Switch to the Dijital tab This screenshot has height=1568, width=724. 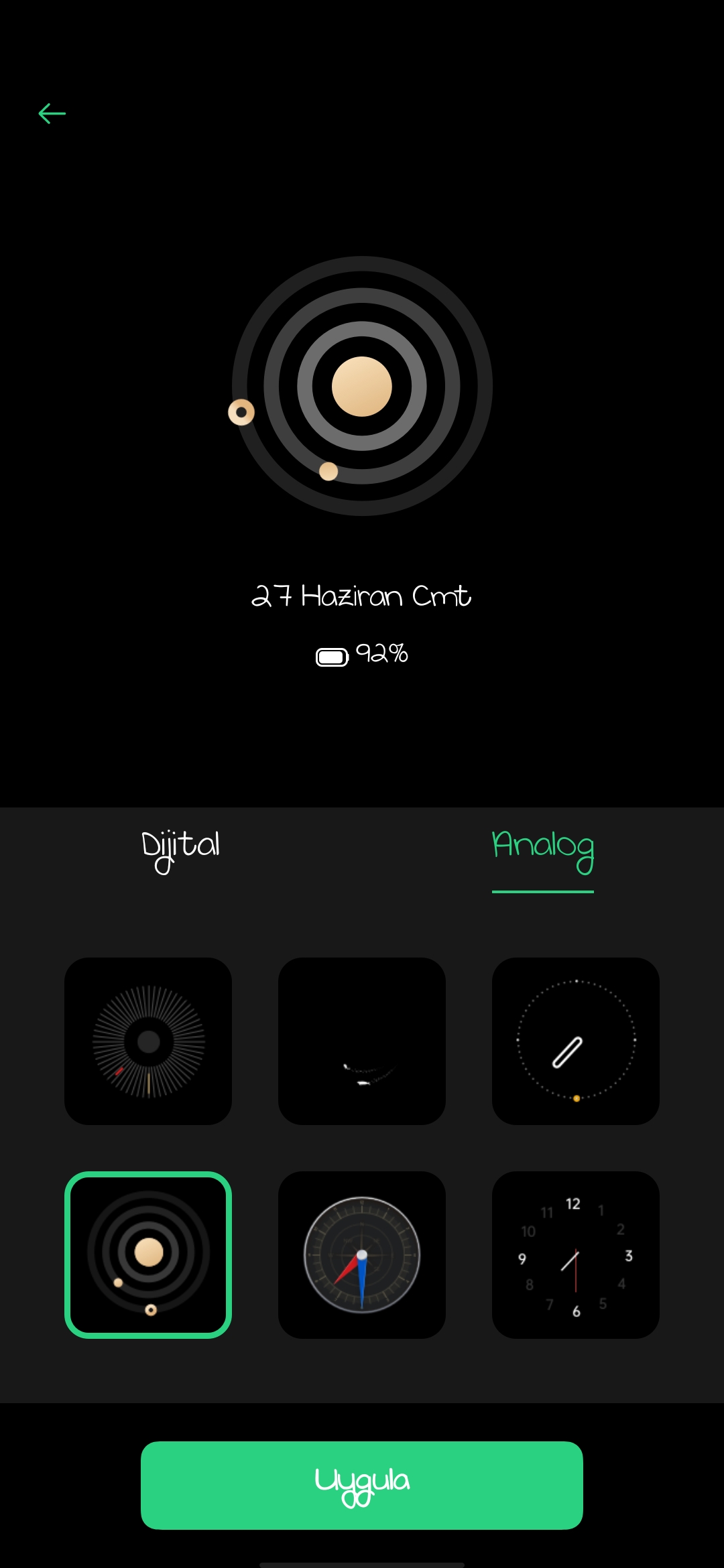point(180,850)
